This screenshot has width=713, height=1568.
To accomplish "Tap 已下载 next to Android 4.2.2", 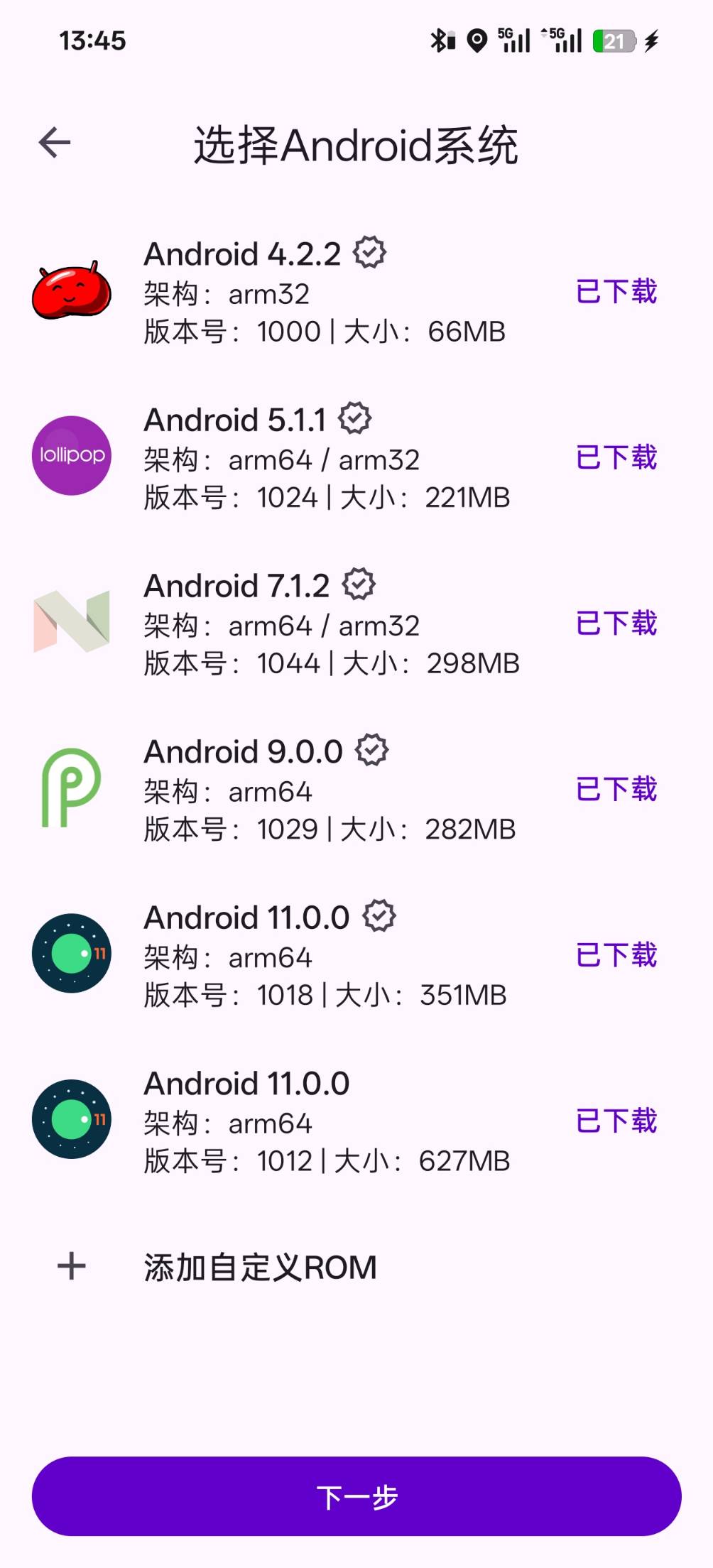I will [616, 292].
